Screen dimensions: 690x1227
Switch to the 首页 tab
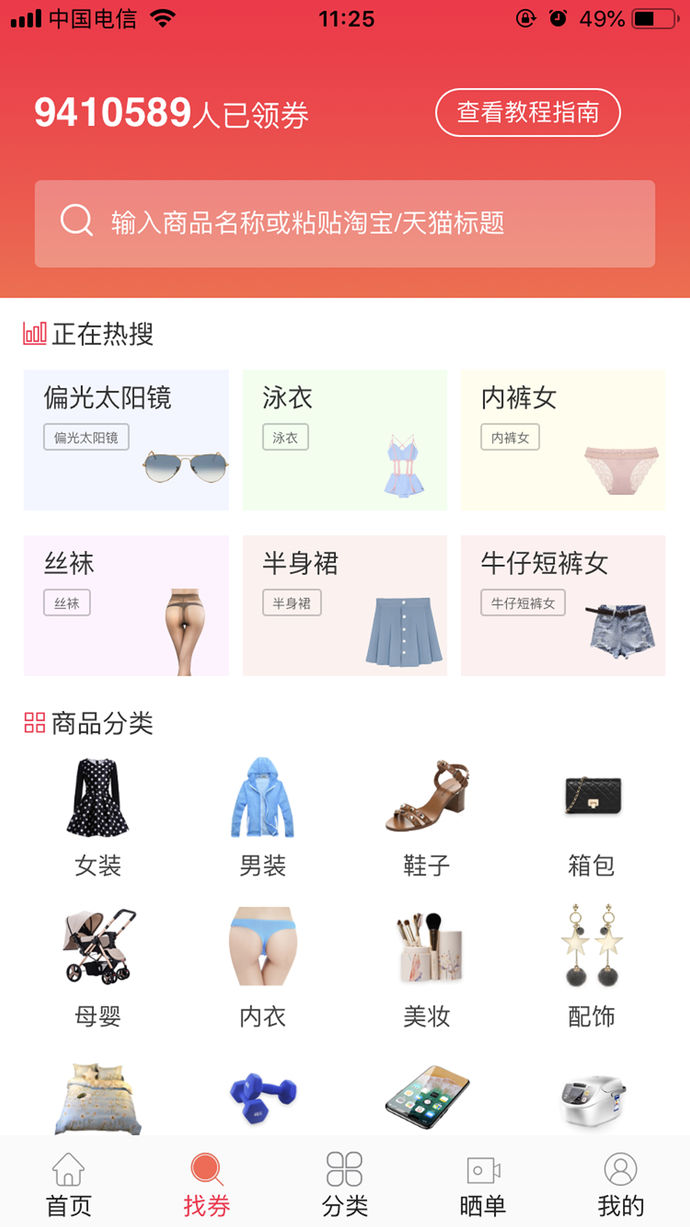(x=69, y=1184)
